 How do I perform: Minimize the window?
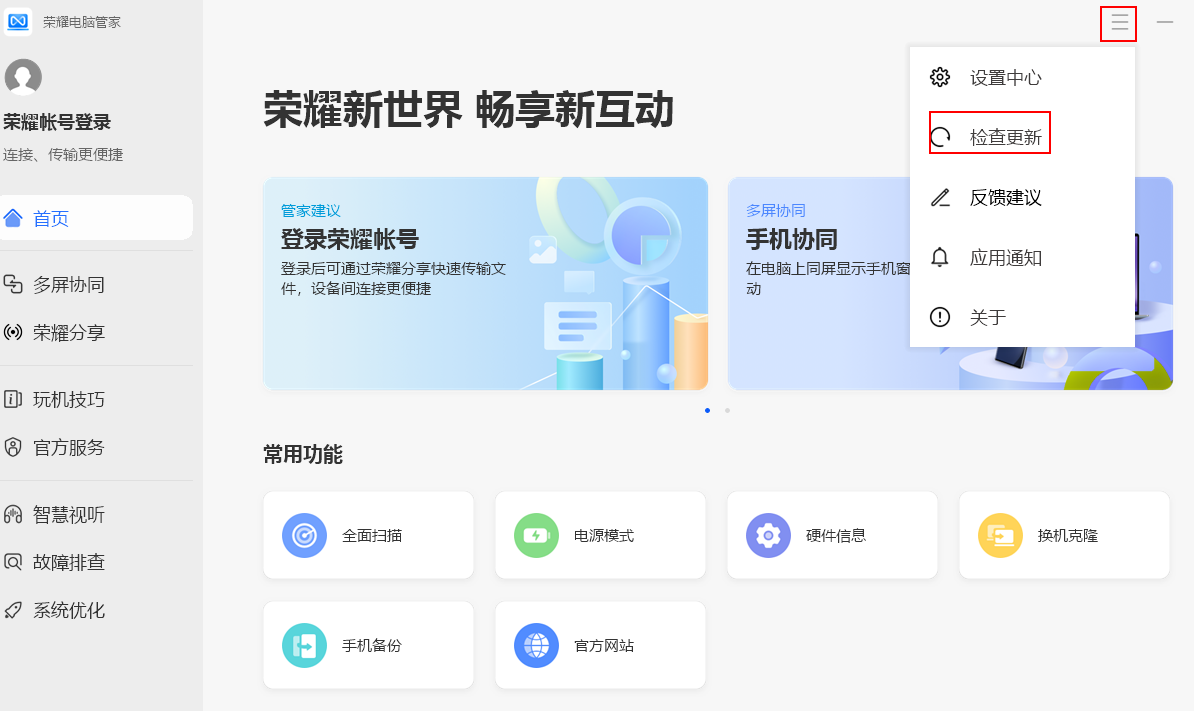tap(1165, 22)
